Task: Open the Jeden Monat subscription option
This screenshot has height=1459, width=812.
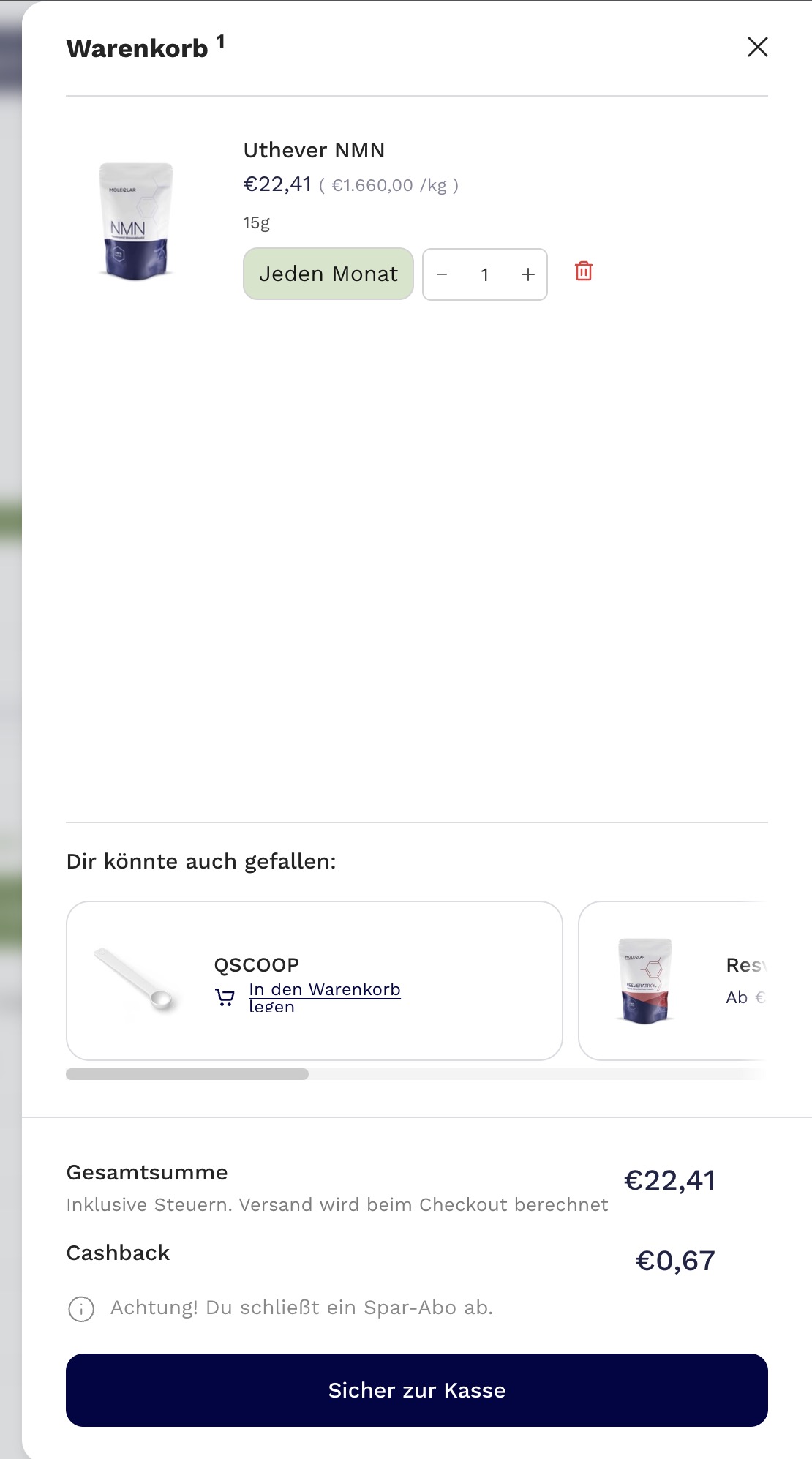Action: [328, 274]
